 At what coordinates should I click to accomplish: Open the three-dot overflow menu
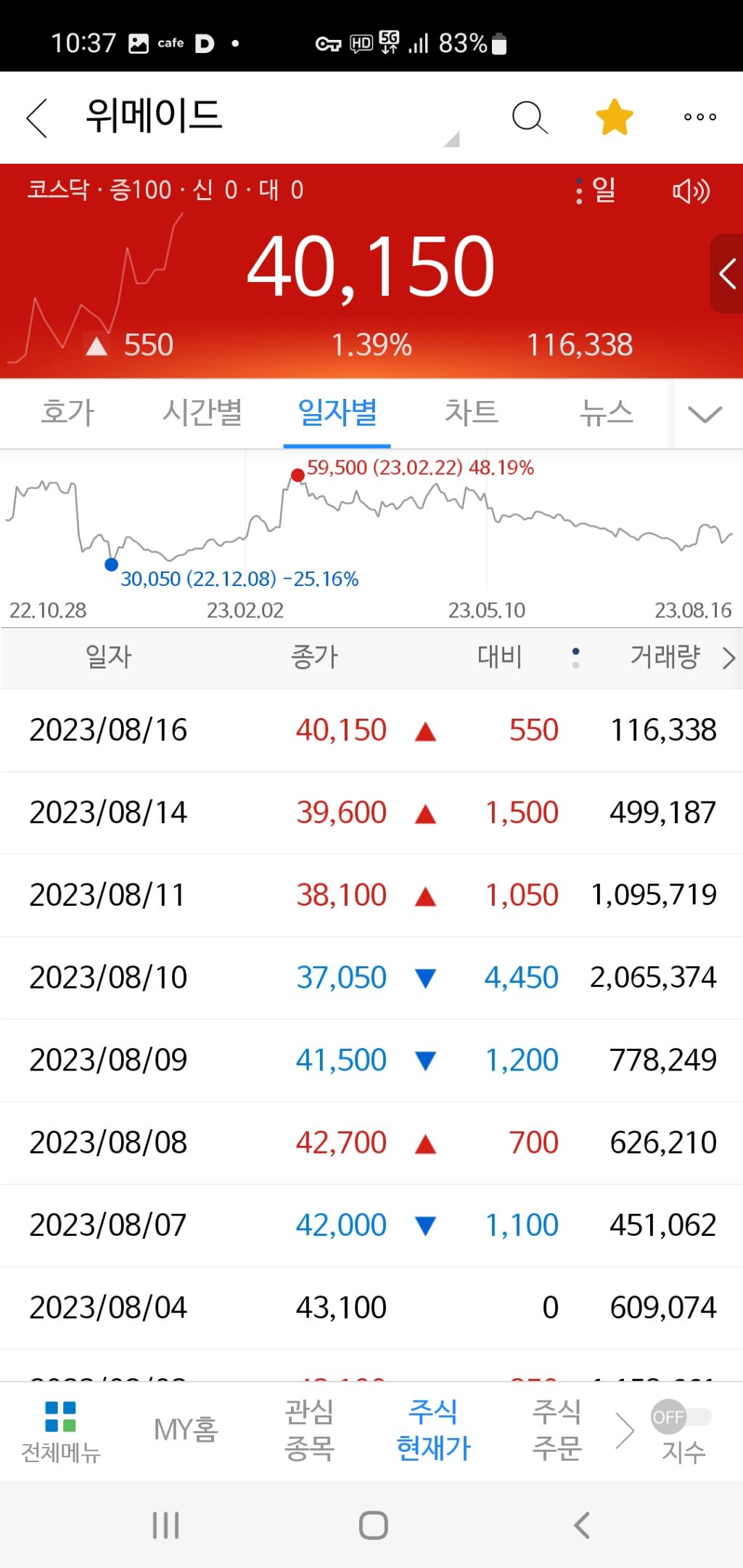click(700, 117)
